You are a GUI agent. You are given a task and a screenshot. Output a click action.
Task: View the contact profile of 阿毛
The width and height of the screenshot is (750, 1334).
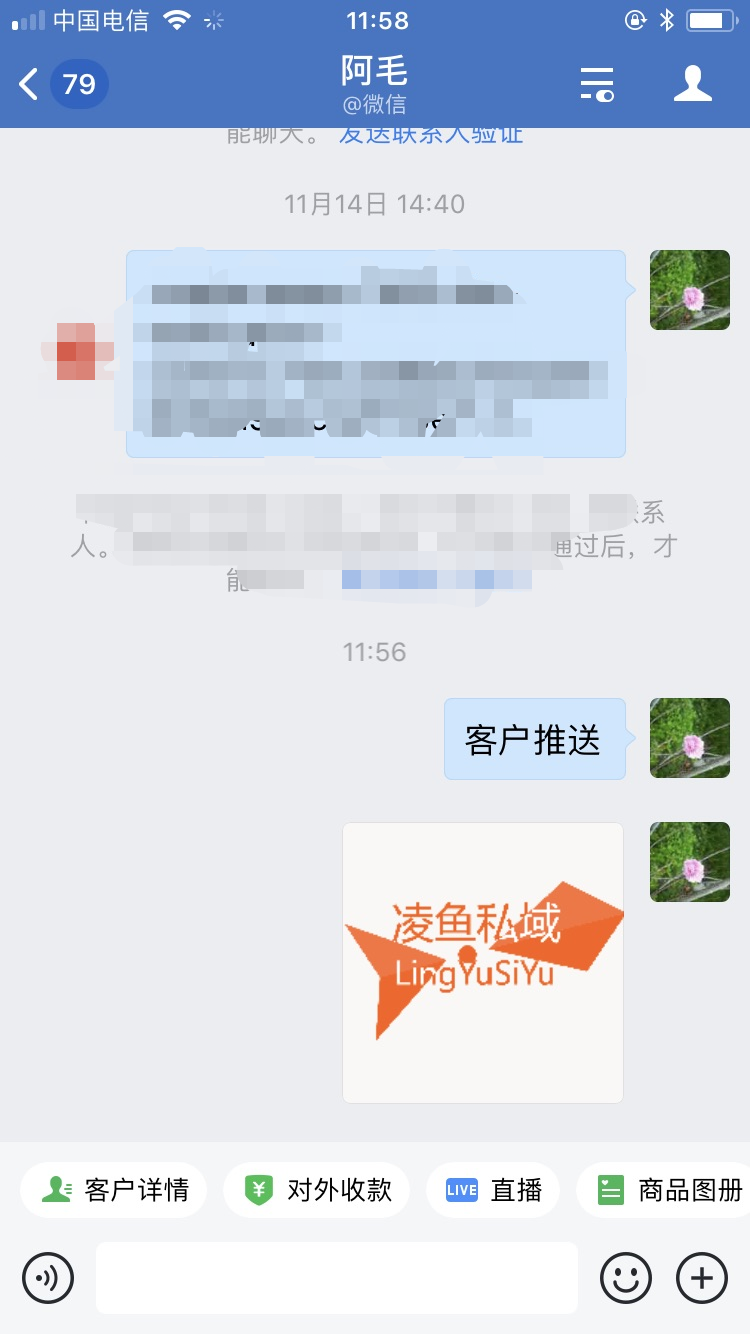[x=692, y=84]
